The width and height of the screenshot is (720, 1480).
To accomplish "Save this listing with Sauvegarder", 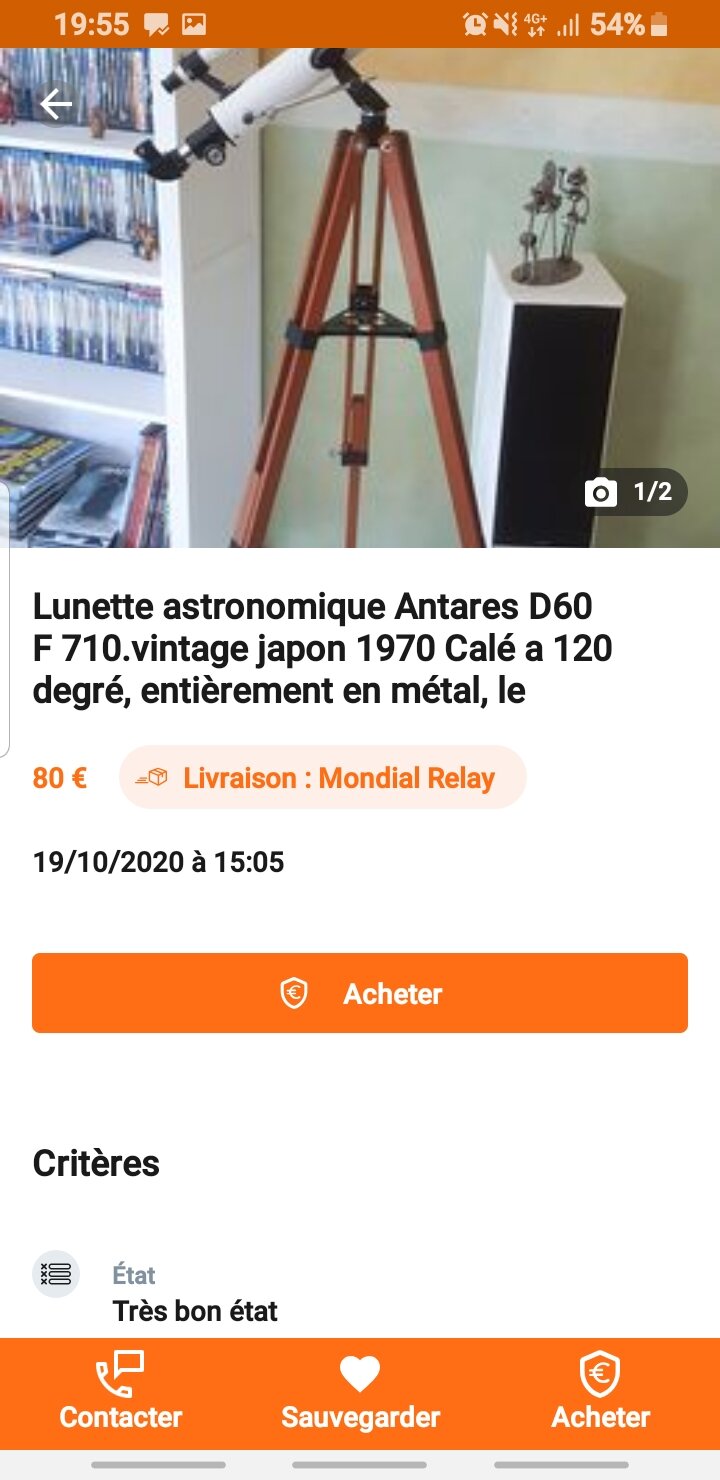I will 360,1393.
